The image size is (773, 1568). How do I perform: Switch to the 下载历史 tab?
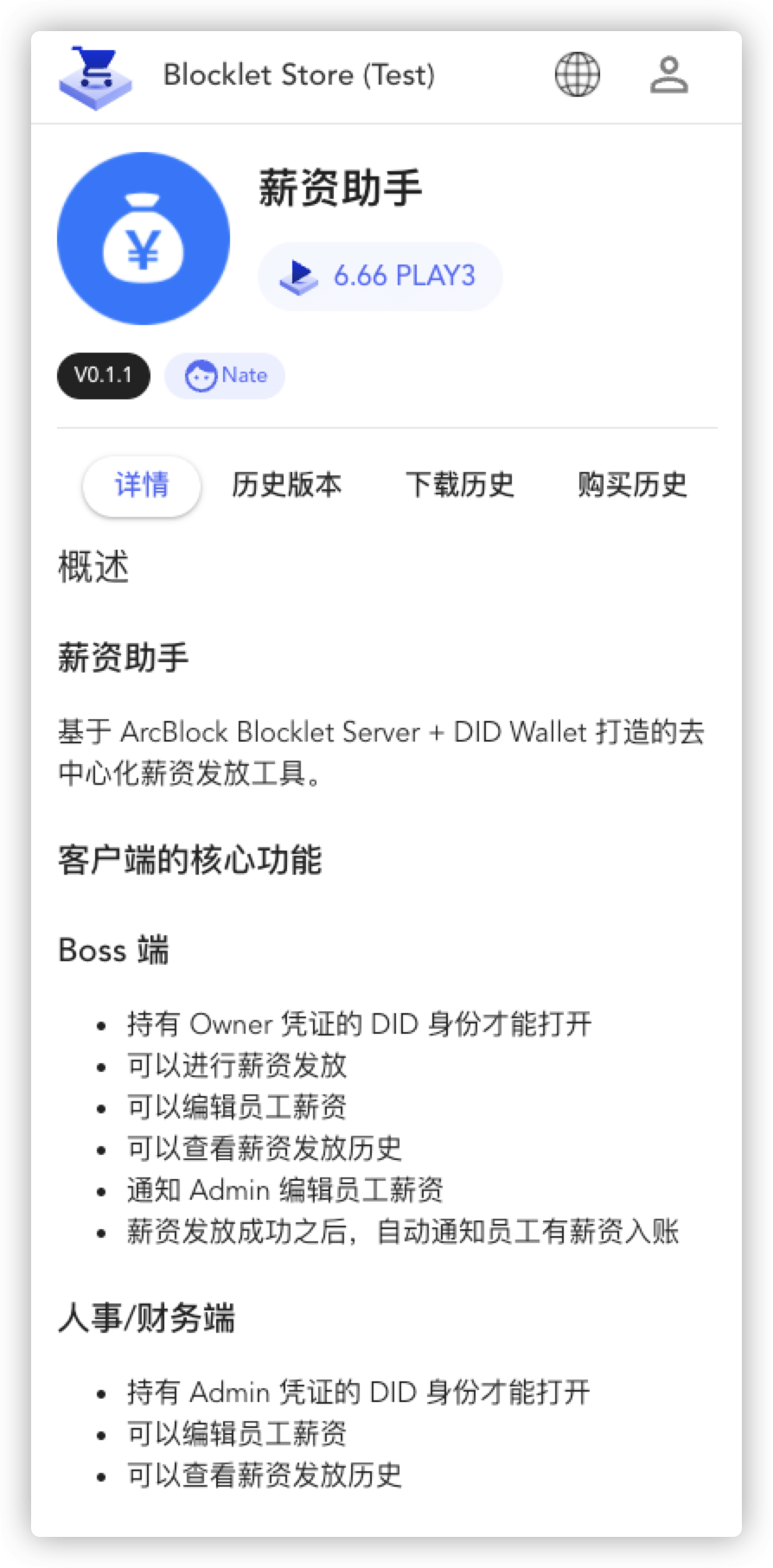click(460, 485)
